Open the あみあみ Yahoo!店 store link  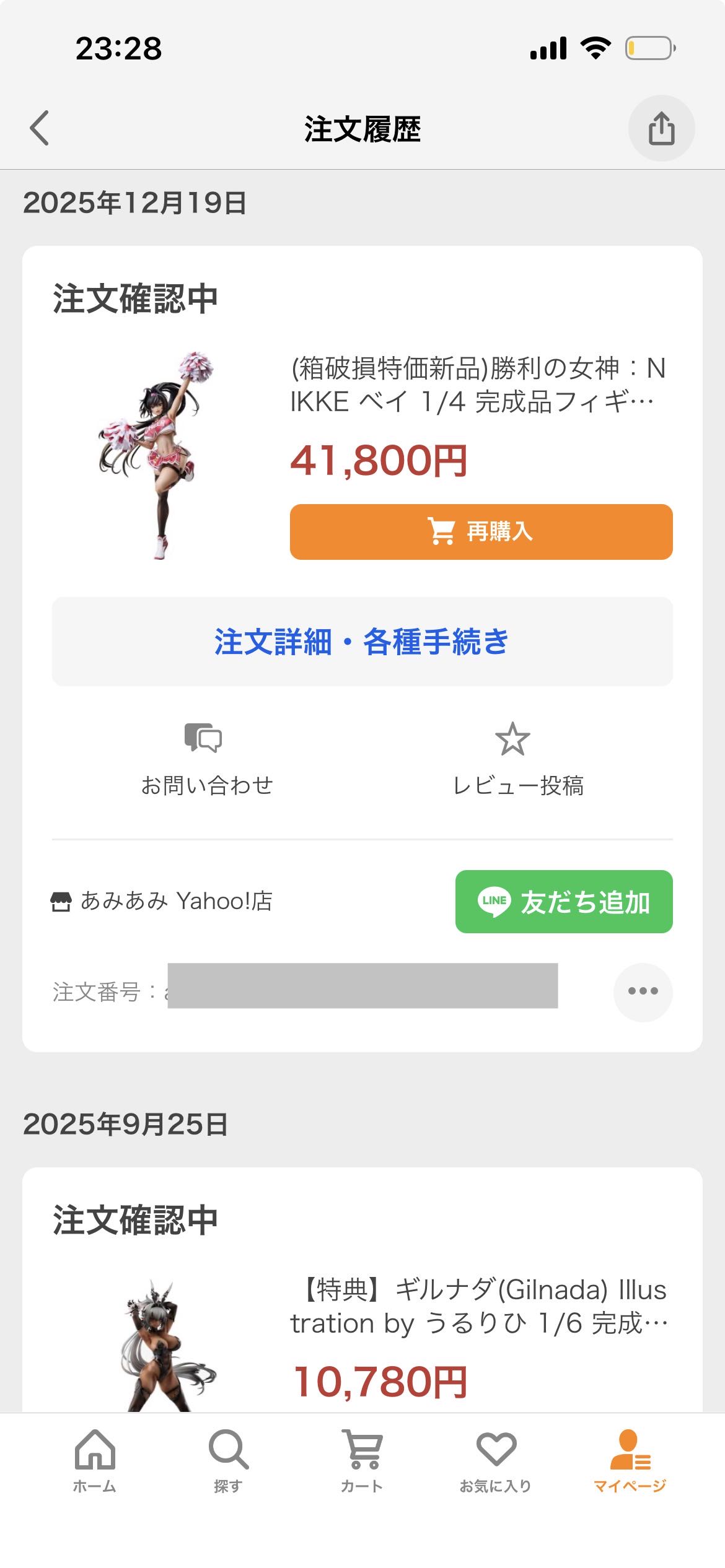[x=162, y=901]
